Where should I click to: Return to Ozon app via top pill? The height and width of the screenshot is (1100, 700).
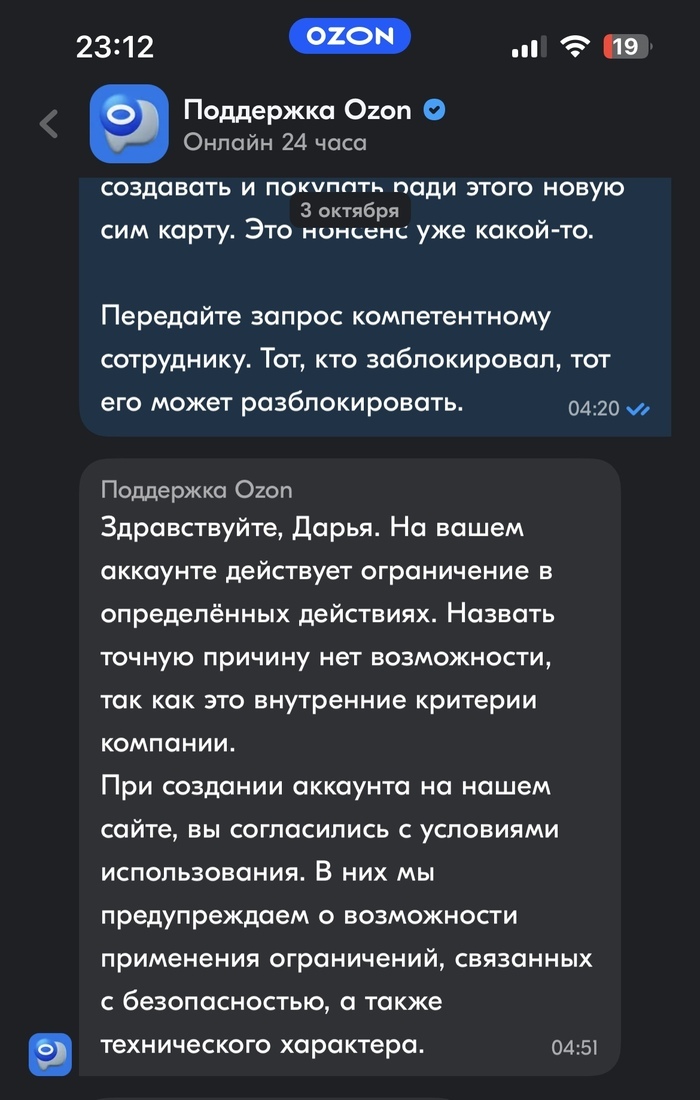pyautogui.click(x=350, y=37)
